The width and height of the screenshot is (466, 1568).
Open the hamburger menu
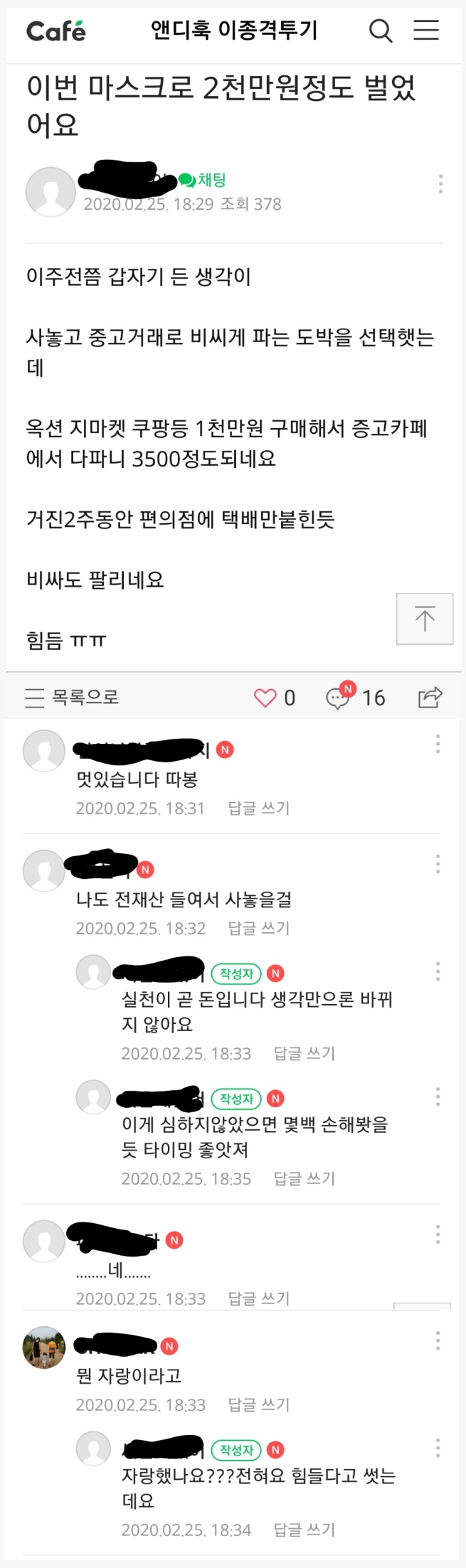pyautogui.click(x=426, y=30)
